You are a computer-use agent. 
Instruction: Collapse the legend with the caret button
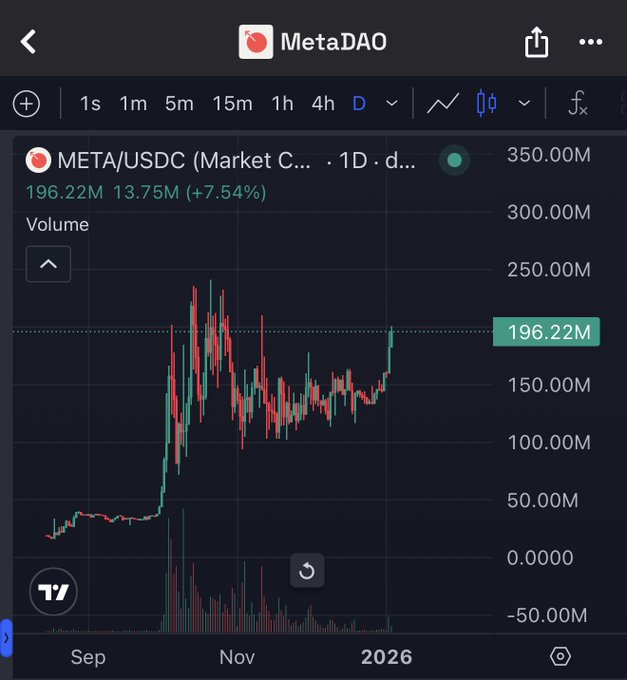[48, 265]
